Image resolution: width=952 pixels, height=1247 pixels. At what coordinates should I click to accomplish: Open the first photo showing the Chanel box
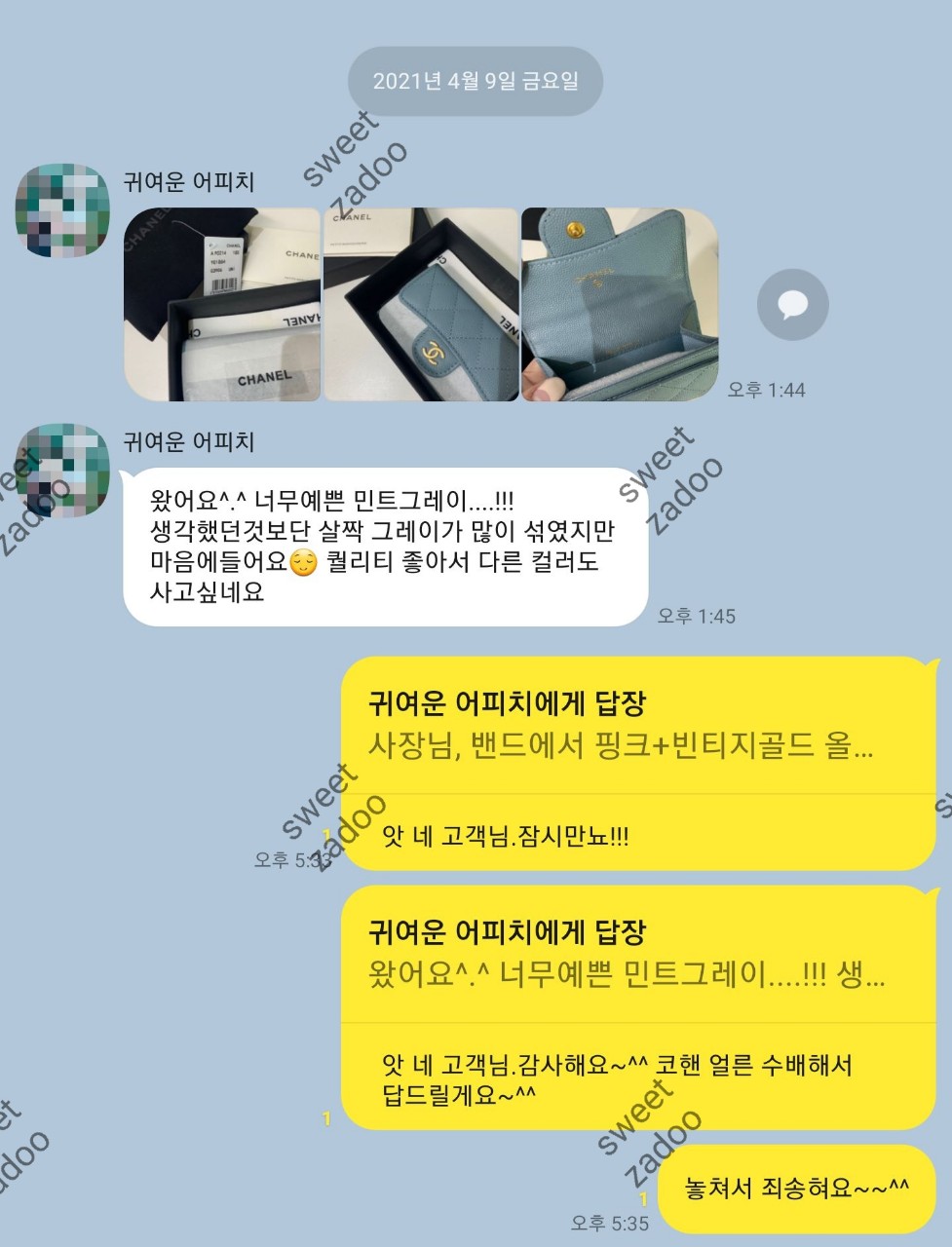(222, 304)
